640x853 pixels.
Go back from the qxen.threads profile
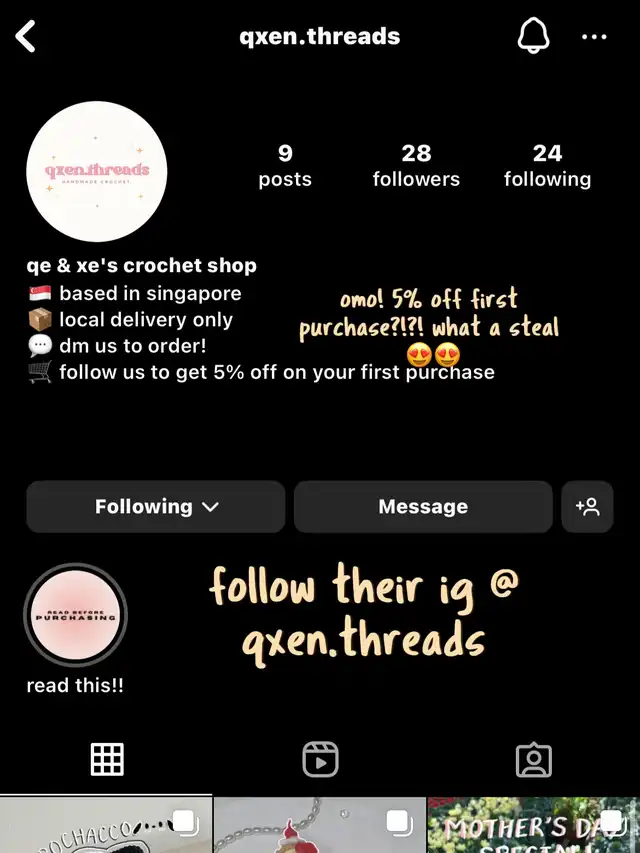coord(26,38)
